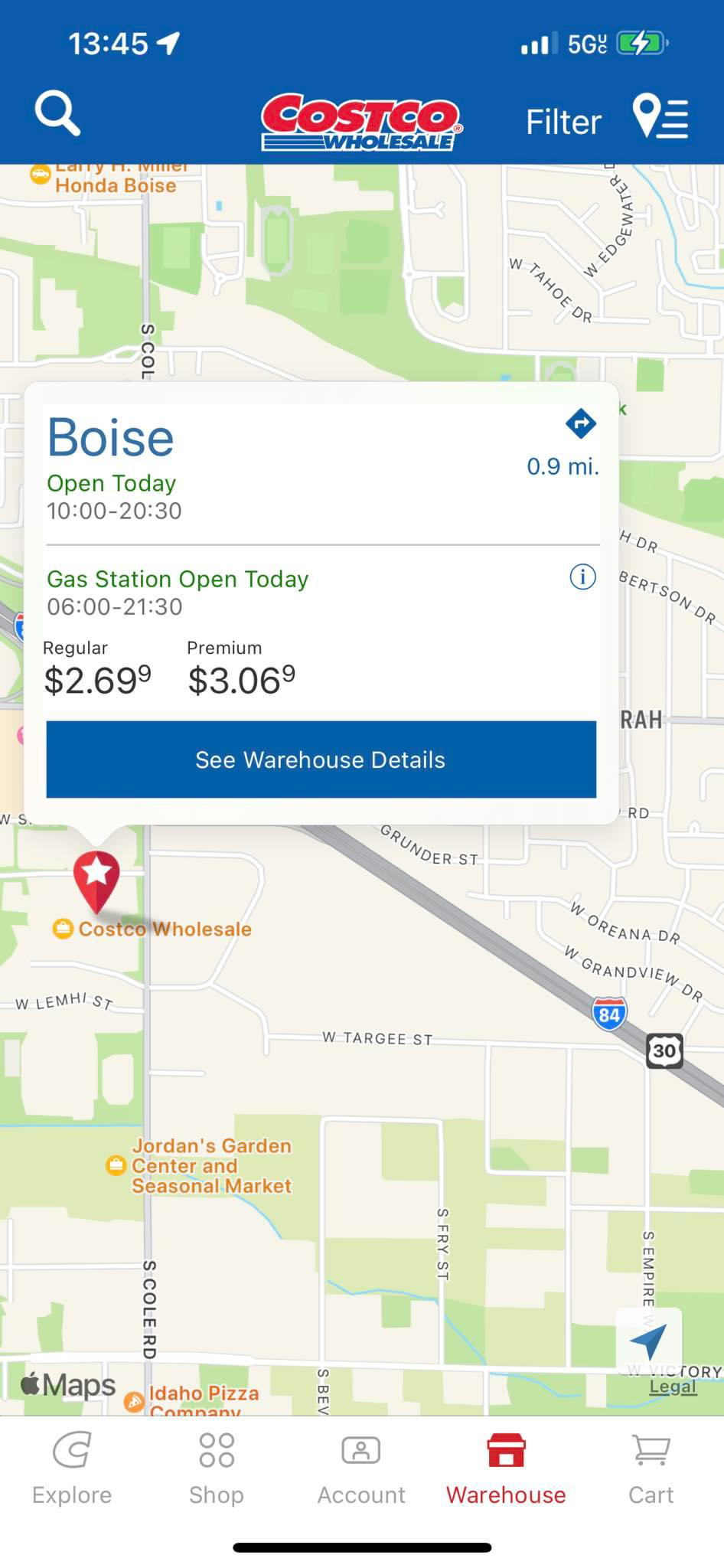Show warehouse list view
The height and width of the screenshot is (1568, 724).
[661, 117]
